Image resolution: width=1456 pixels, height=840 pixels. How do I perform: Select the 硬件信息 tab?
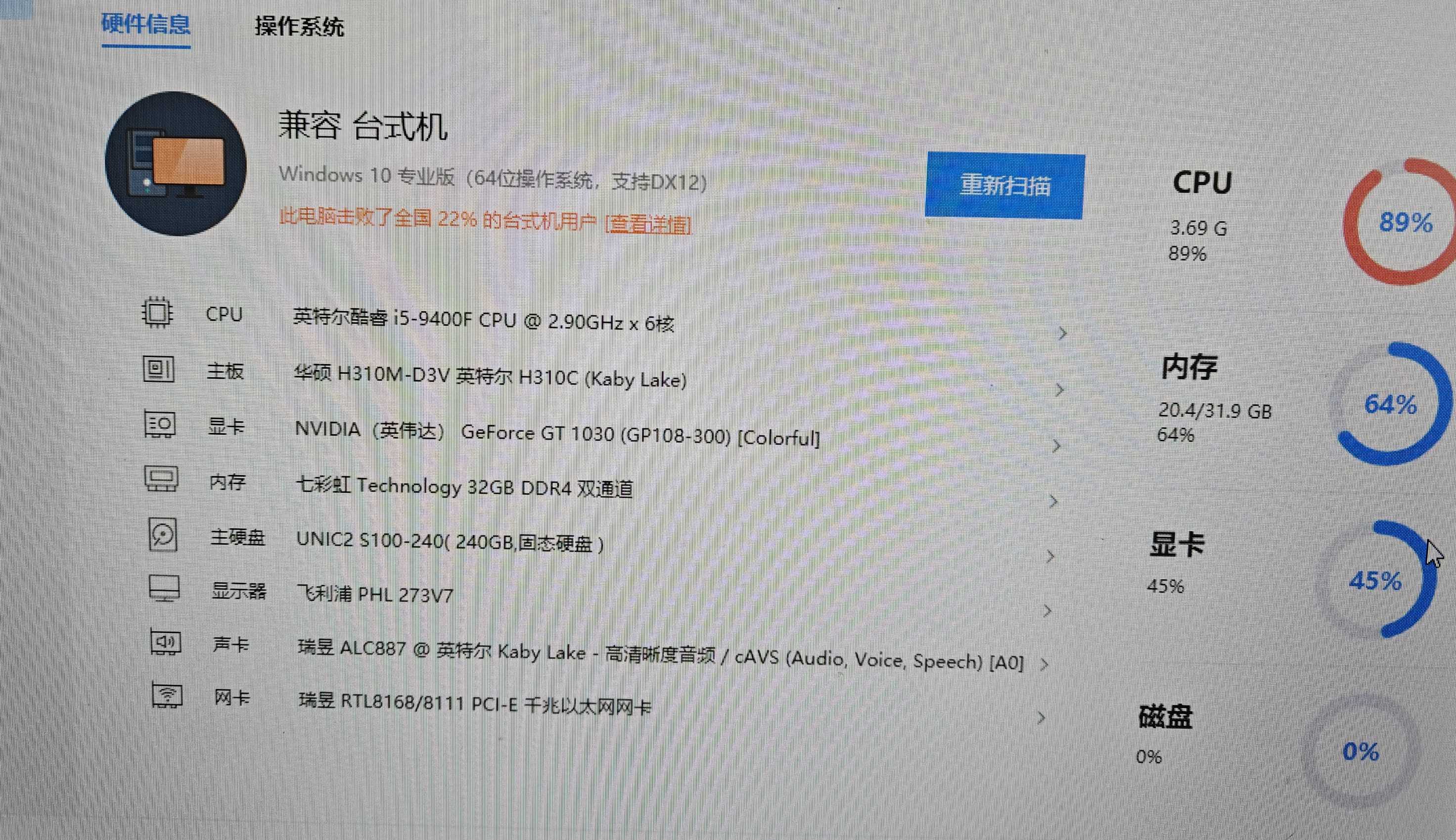[146, 24]
